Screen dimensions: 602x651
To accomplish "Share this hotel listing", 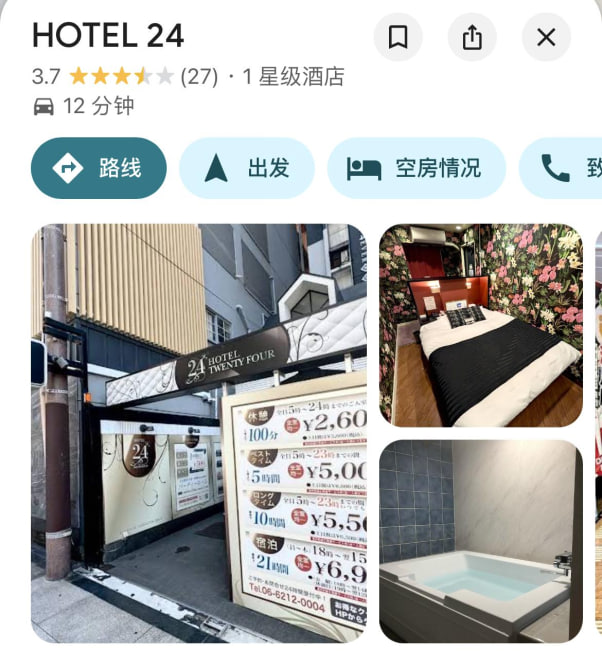I will (472, 38).
